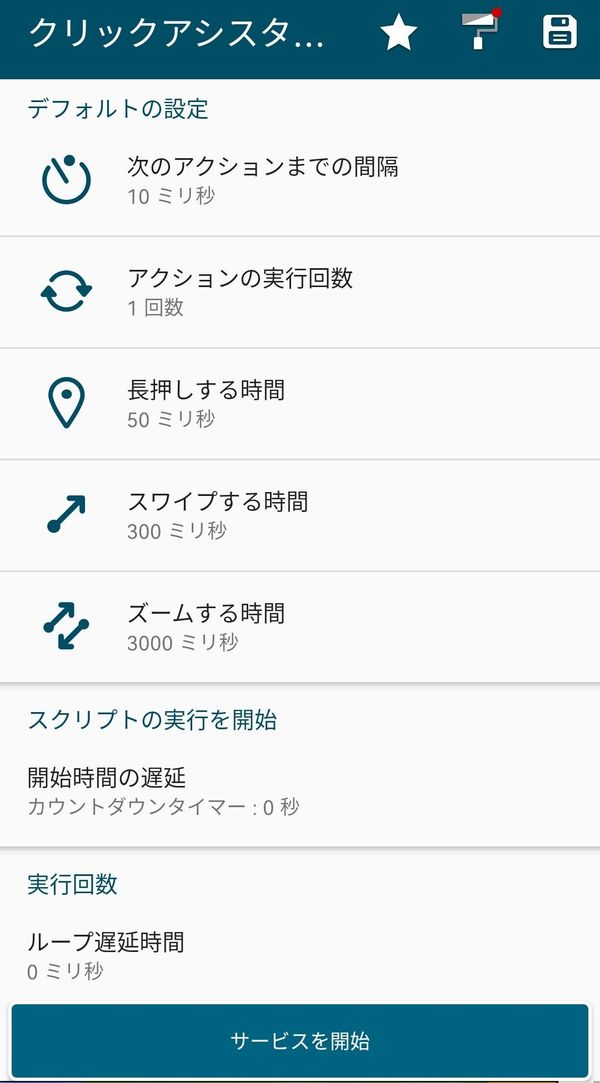The image size is (600, 1083).
Task: Tap the star favorites icon
Action: (399, 32)
